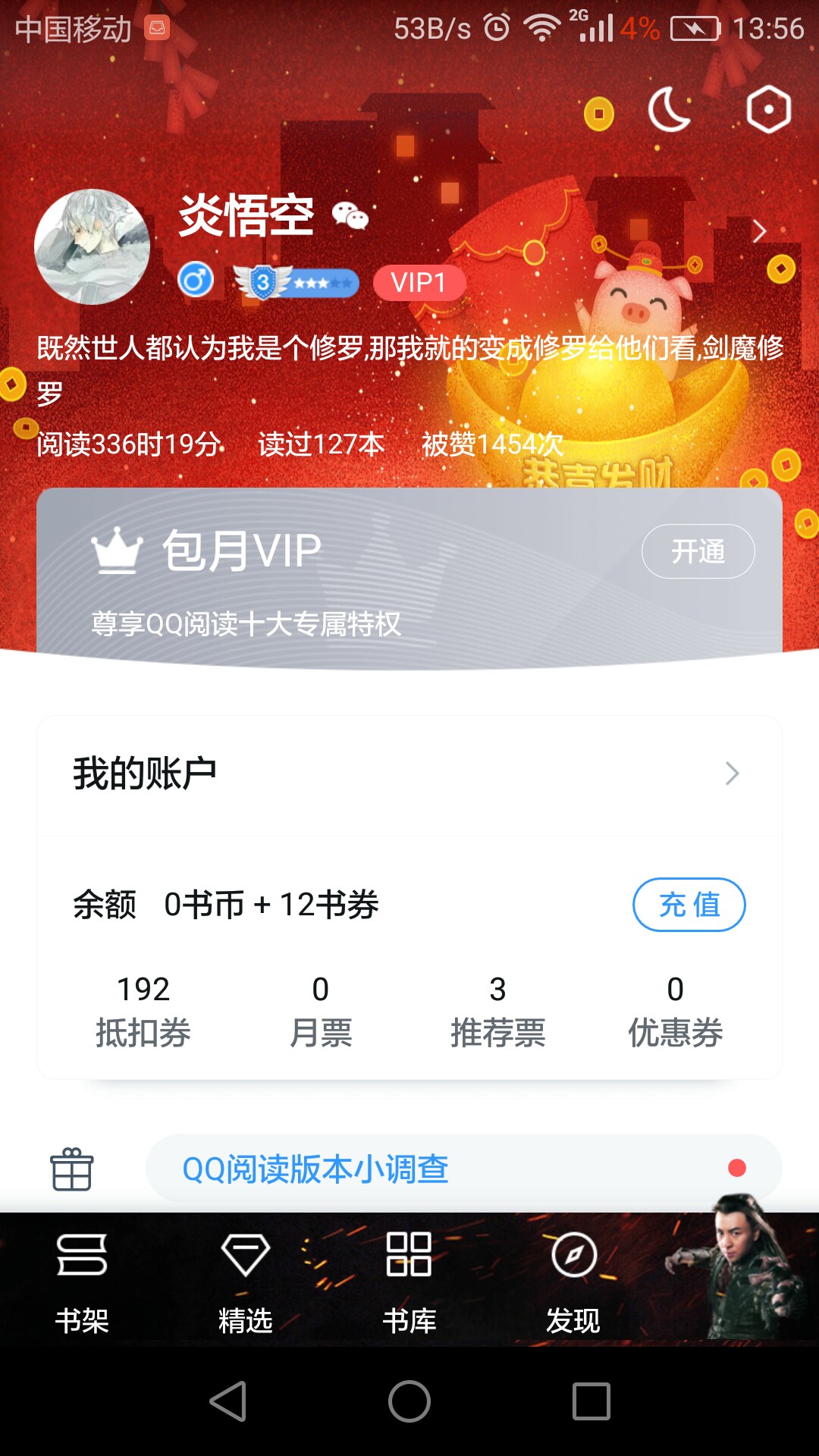Switch to the 精选 tab

[245, 1282]
